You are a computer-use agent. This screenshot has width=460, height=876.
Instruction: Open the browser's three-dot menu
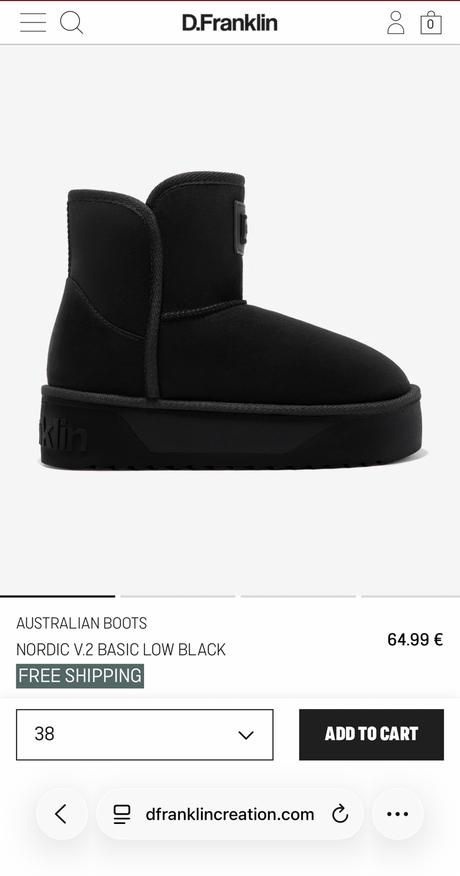coord(397,814)
